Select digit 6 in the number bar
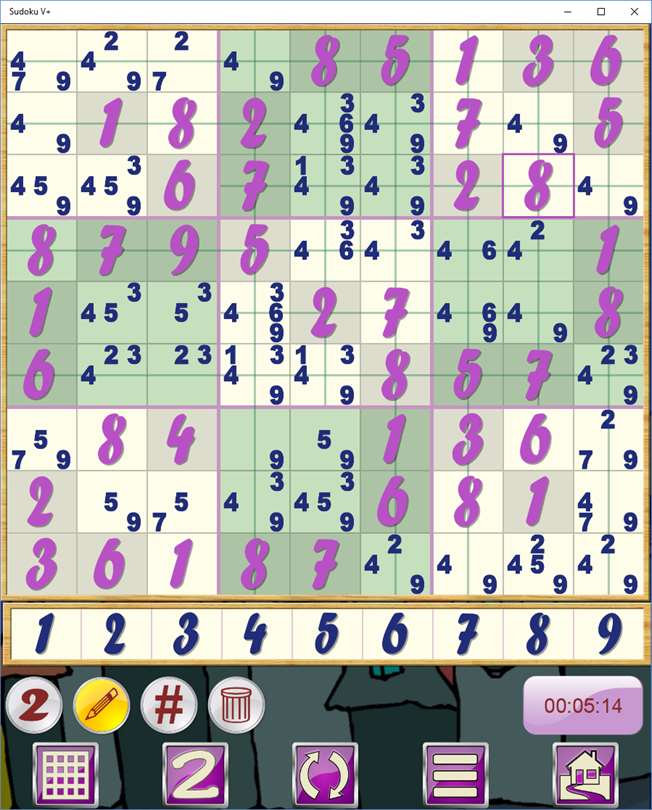Image resolution: width=652 pixels, height=810 pixels. (x=397, y=634)
